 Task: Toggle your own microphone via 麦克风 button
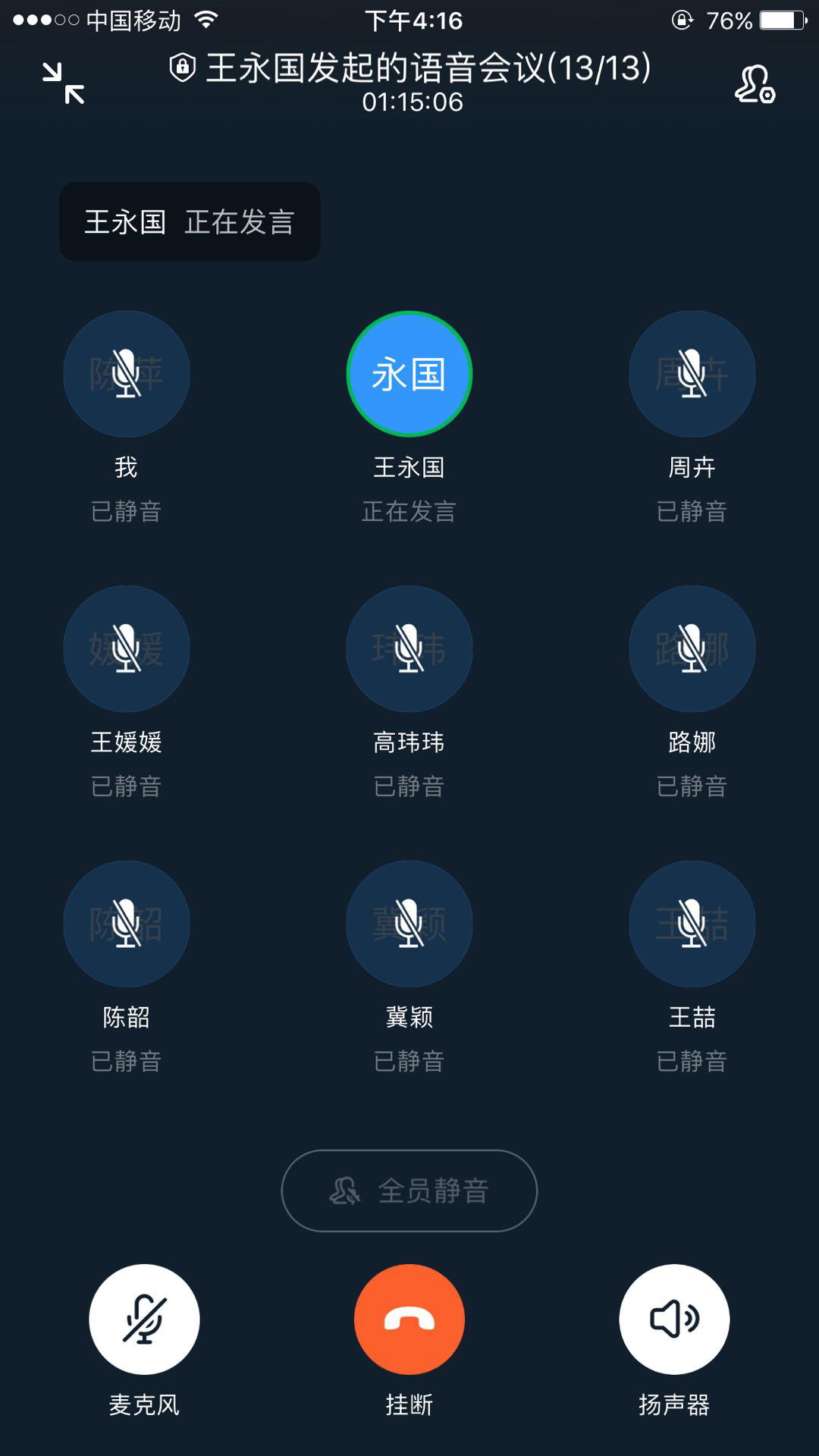coord(144,1319)
